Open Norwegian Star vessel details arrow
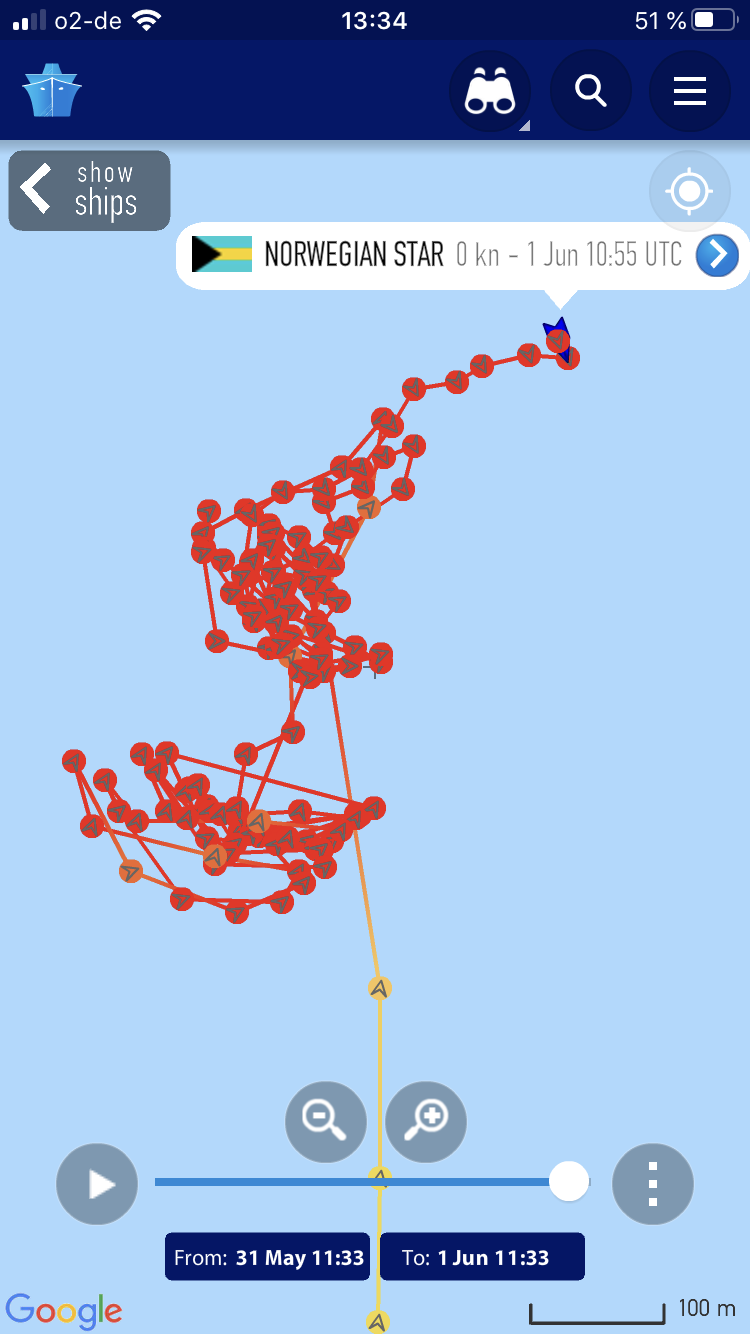 point(717,255)
